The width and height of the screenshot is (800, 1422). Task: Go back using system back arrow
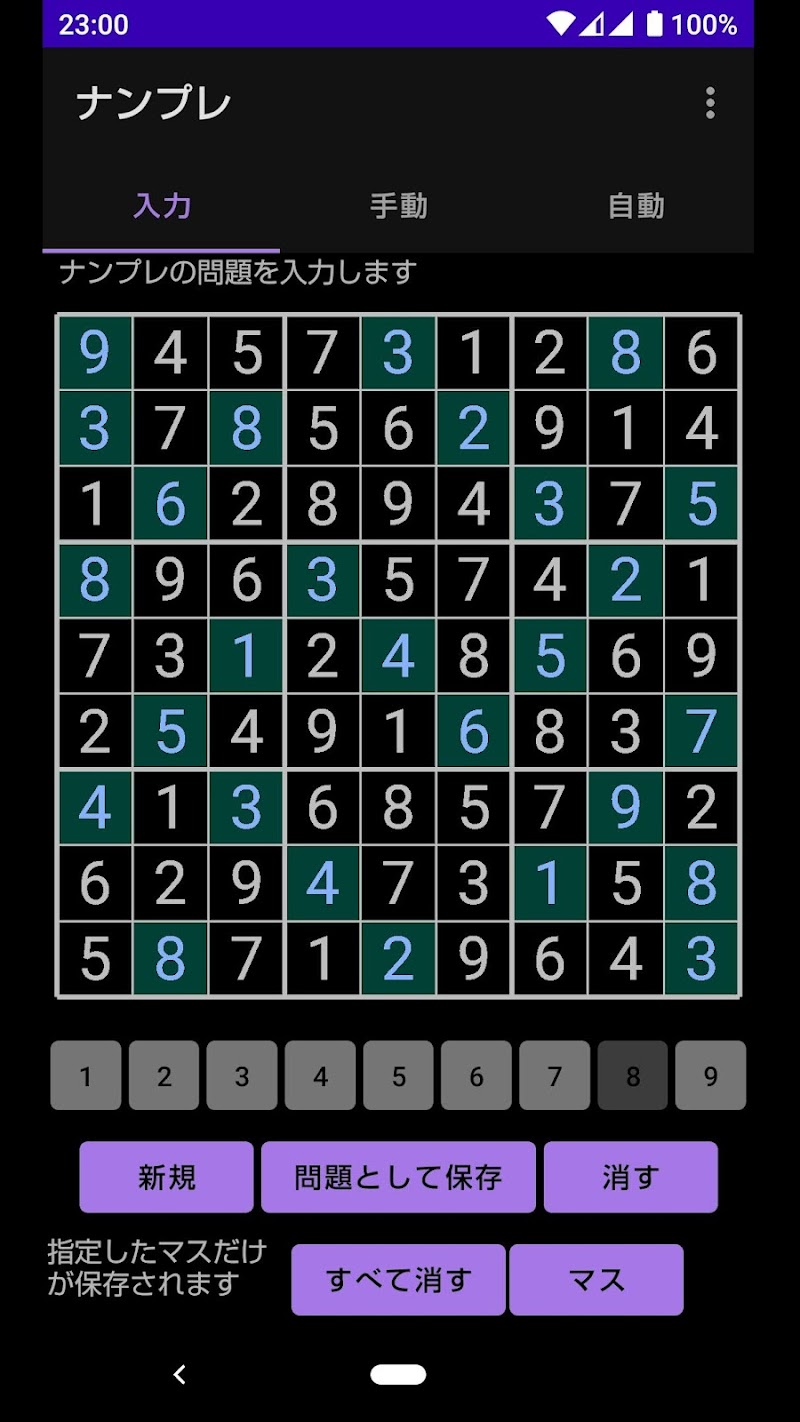click(180, 1375)
